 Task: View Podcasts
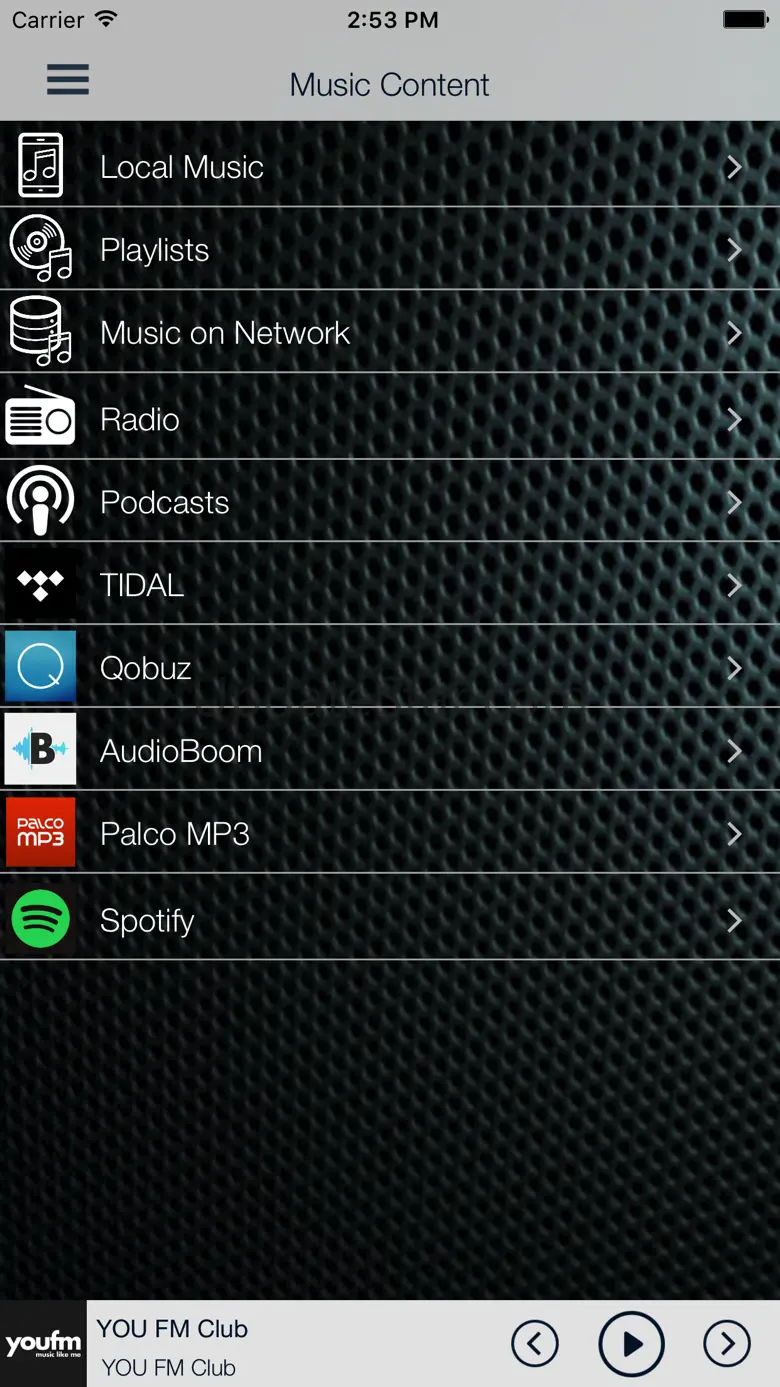[x=390, y=501]
